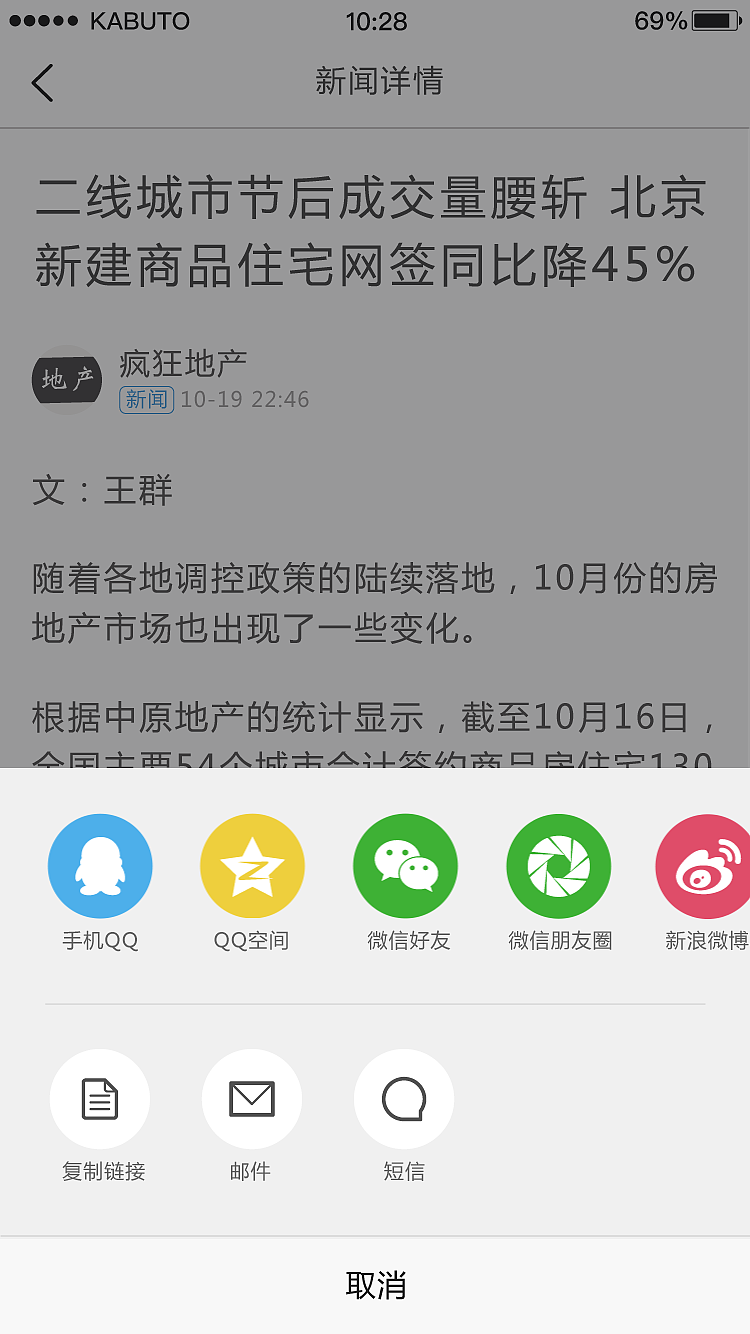
Task: Tap the 10:28 clock in status bar
Action: [x=375, y=20]
